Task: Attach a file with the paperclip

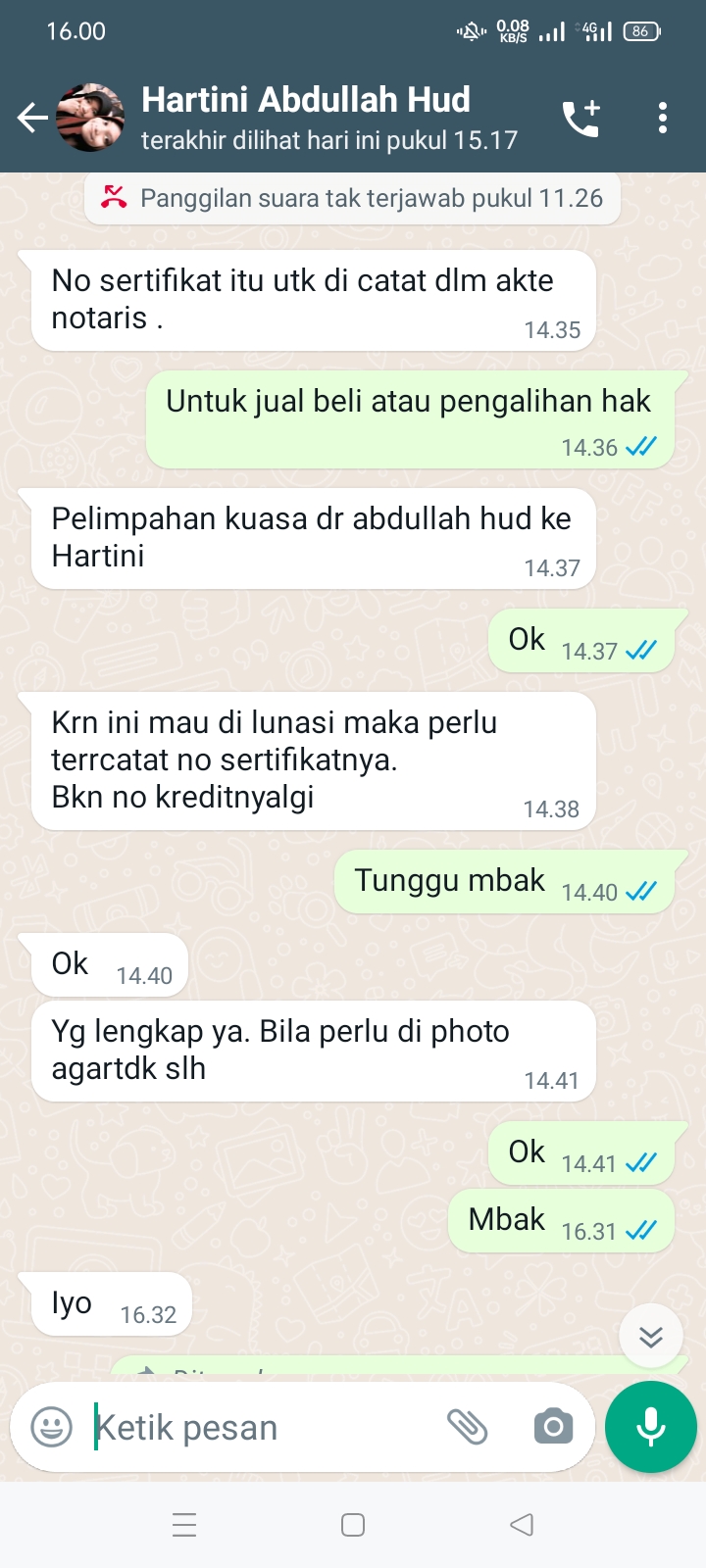Action: [x=468, y=1427]
